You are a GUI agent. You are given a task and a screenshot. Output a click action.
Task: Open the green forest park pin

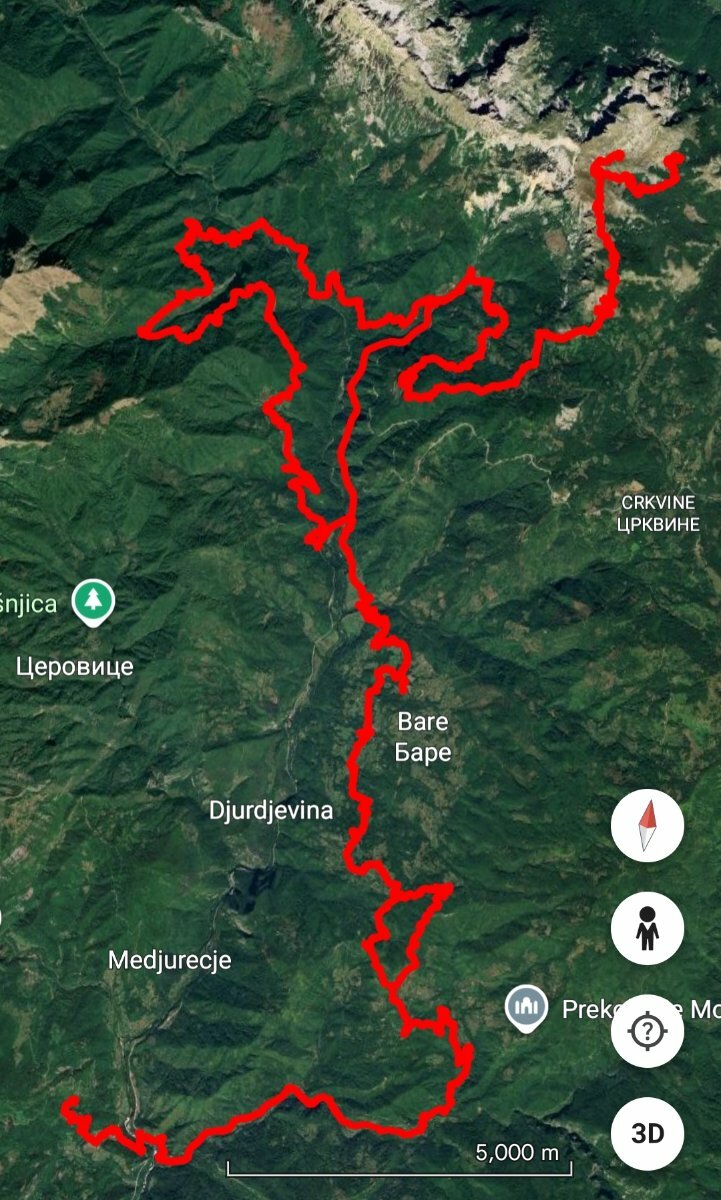(x=94, y=603)
